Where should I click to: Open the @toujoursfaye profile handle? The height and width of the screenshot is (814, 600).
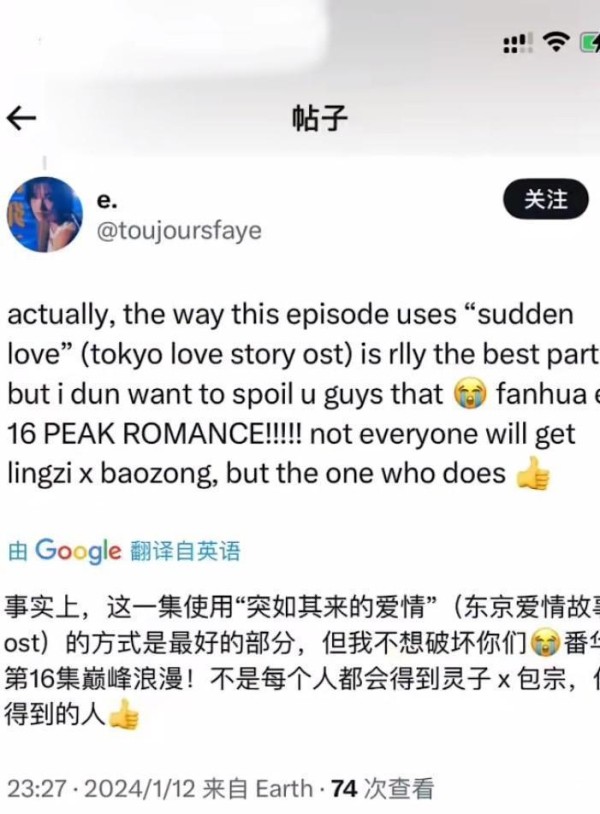(178, 231)
